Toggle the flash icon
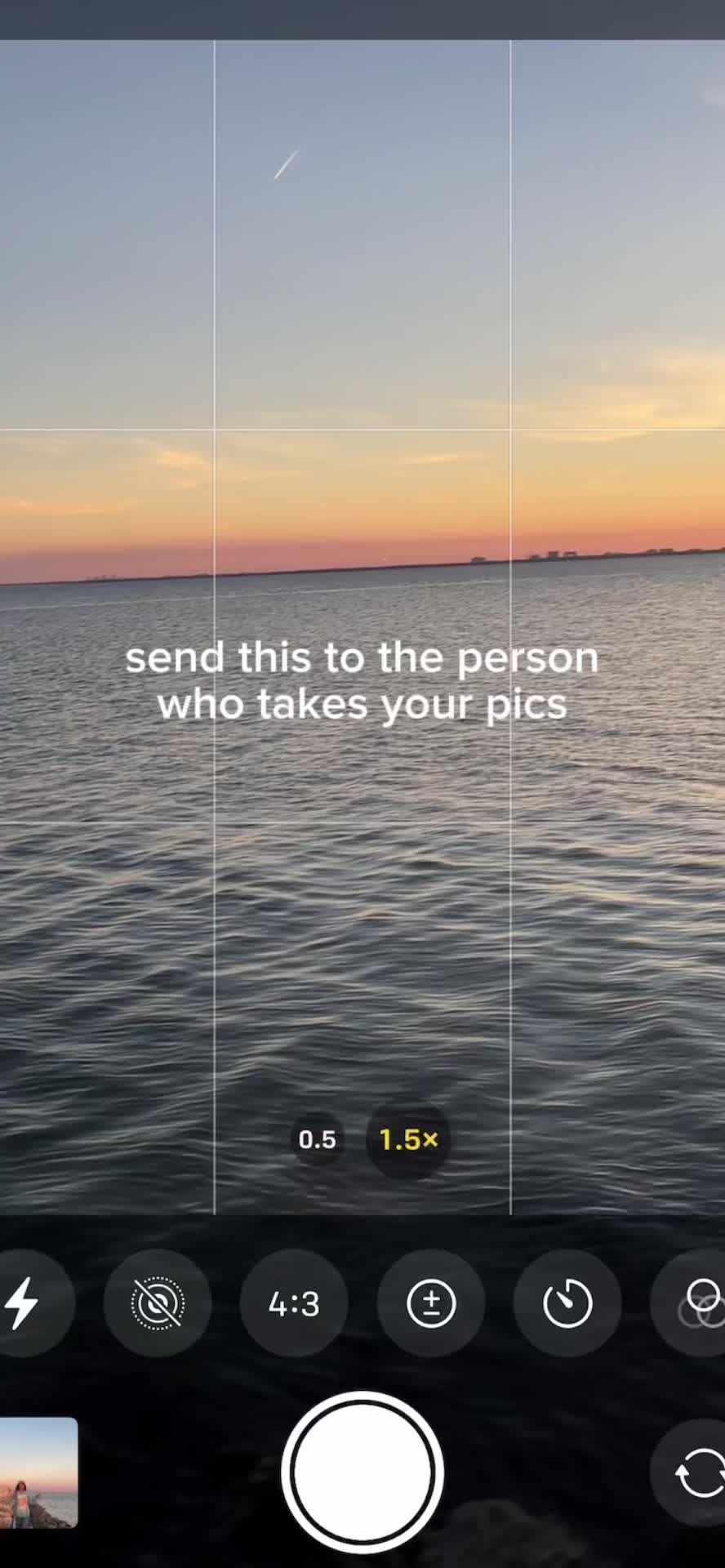Screen dimensions: 725x1568 pyautogui.click(x=24, y=1303)
